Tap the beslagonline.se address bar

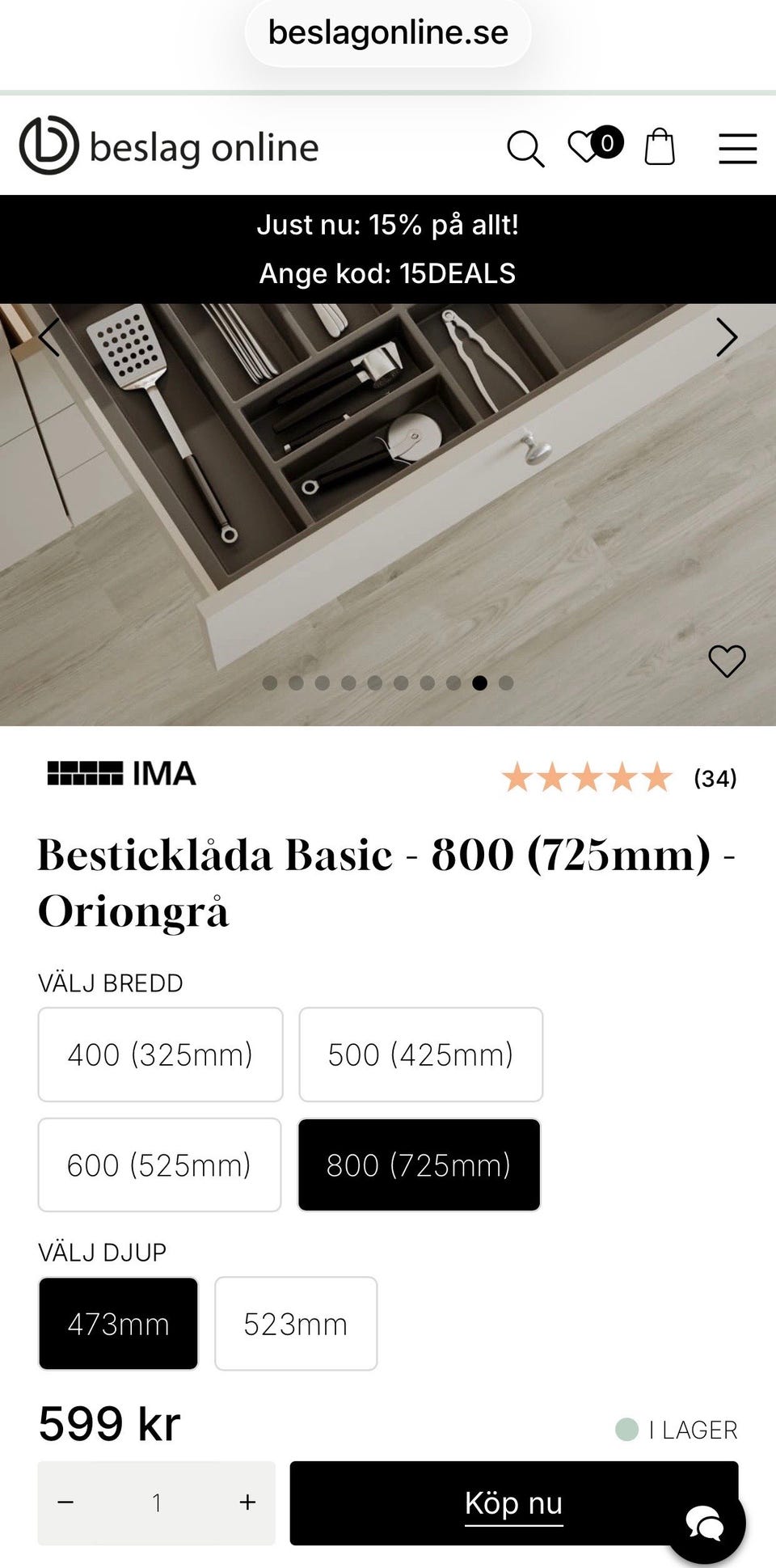(x=388, y=32)
